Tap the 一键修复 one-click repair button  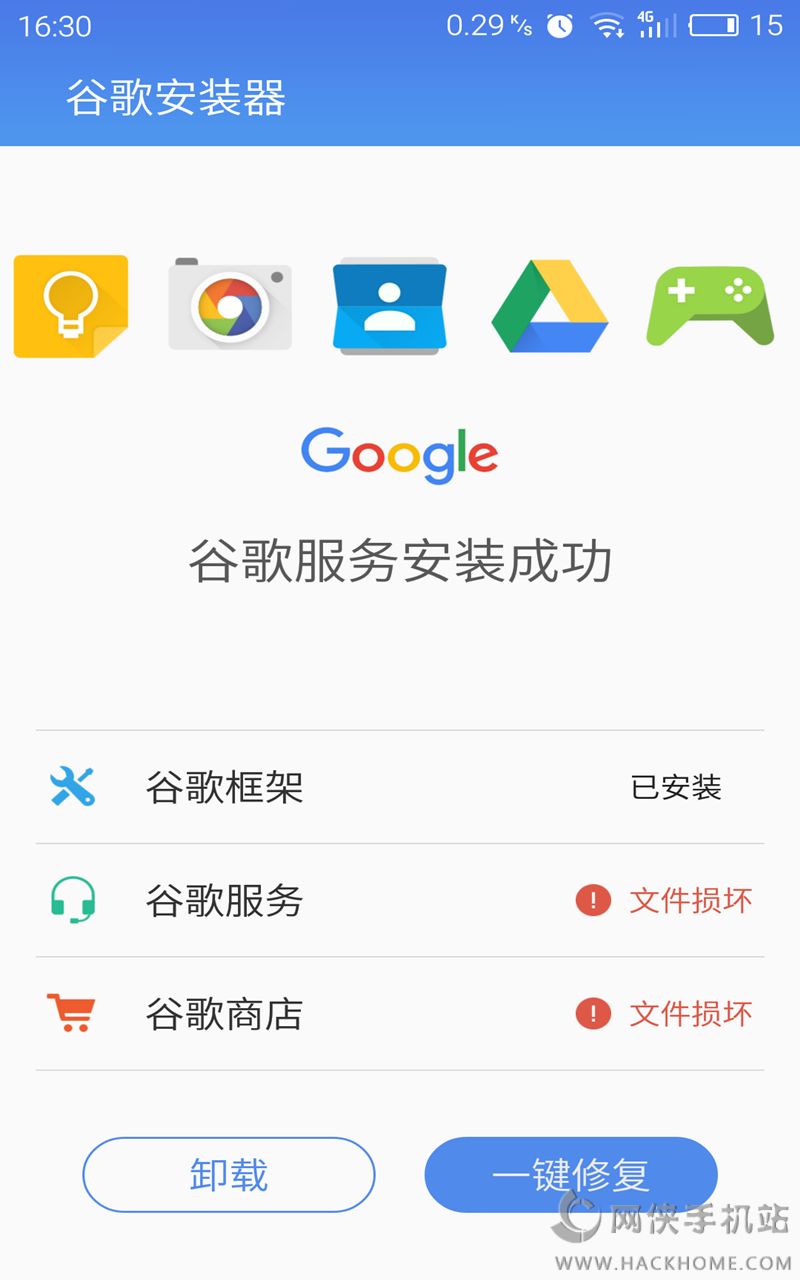[570, 1175]
